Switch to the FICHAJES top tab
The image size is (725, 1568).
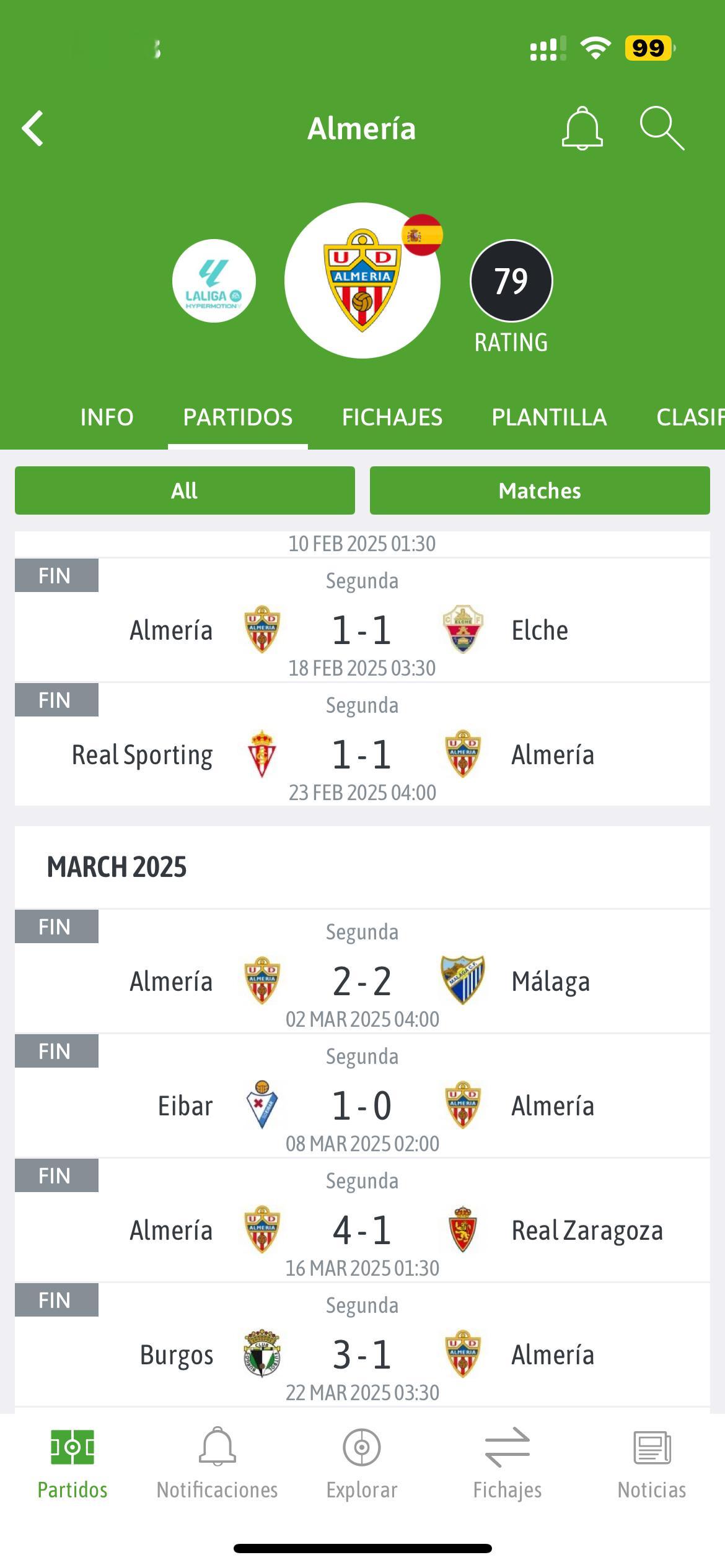point(392,417)
